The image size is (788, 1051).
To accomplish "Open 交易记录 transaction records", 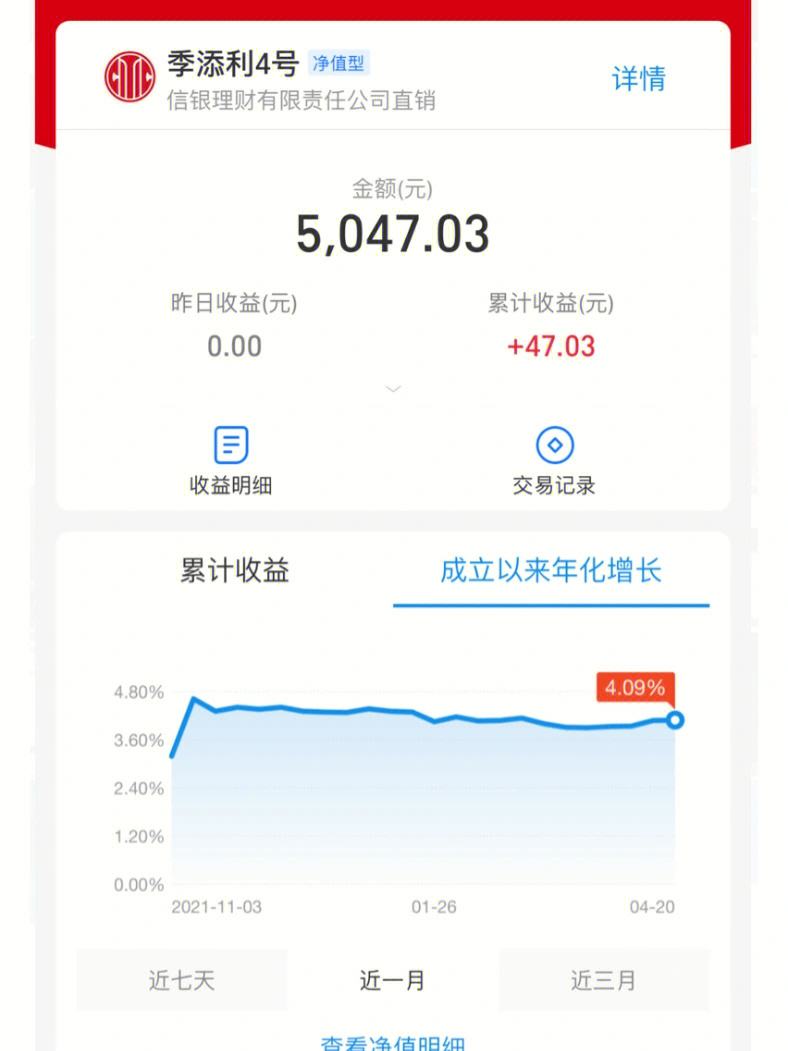I will pyautogui.click(x=554, y=461).
